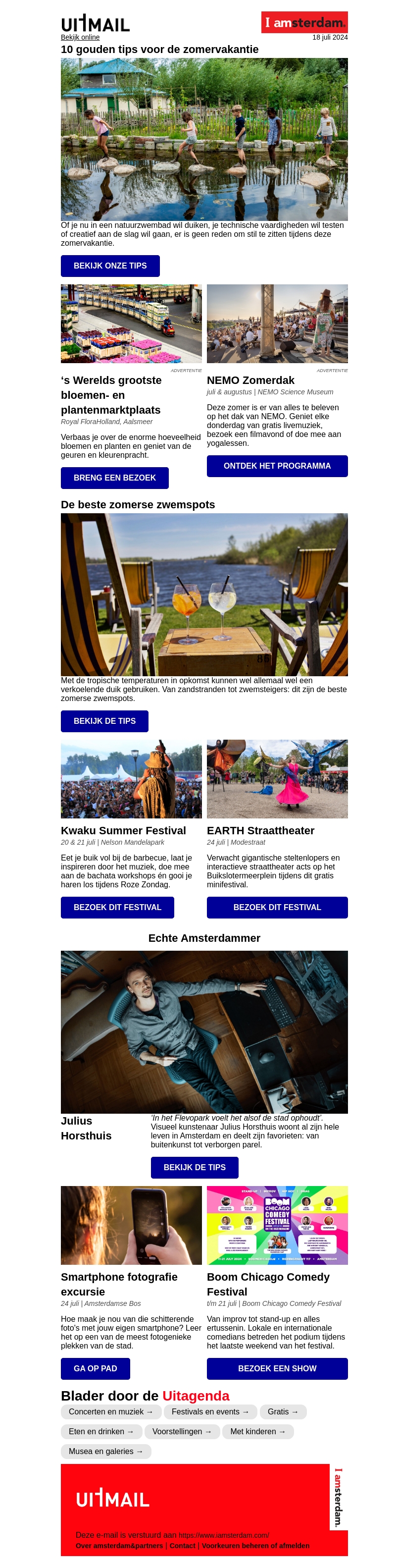Tap 'Ontdek het programma' for NEMO Zomerdak
This screenshot has height=1568, width=396.
click(277, 466)
